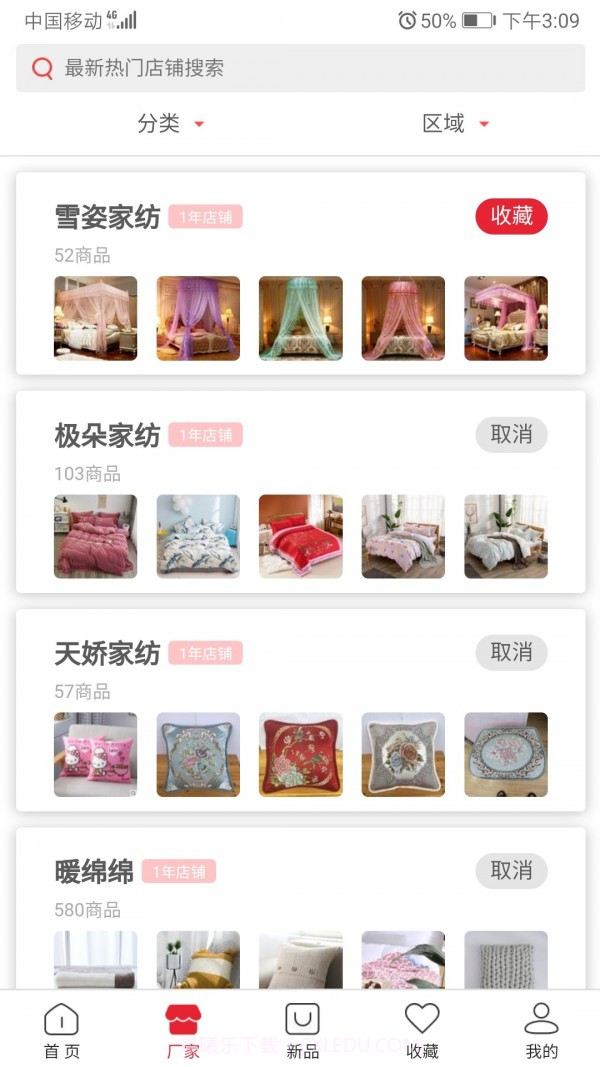This screenshot has width=600, height=1067.
Task: Switch to the 首页 tab
Action: click(x=61, y=1030)
